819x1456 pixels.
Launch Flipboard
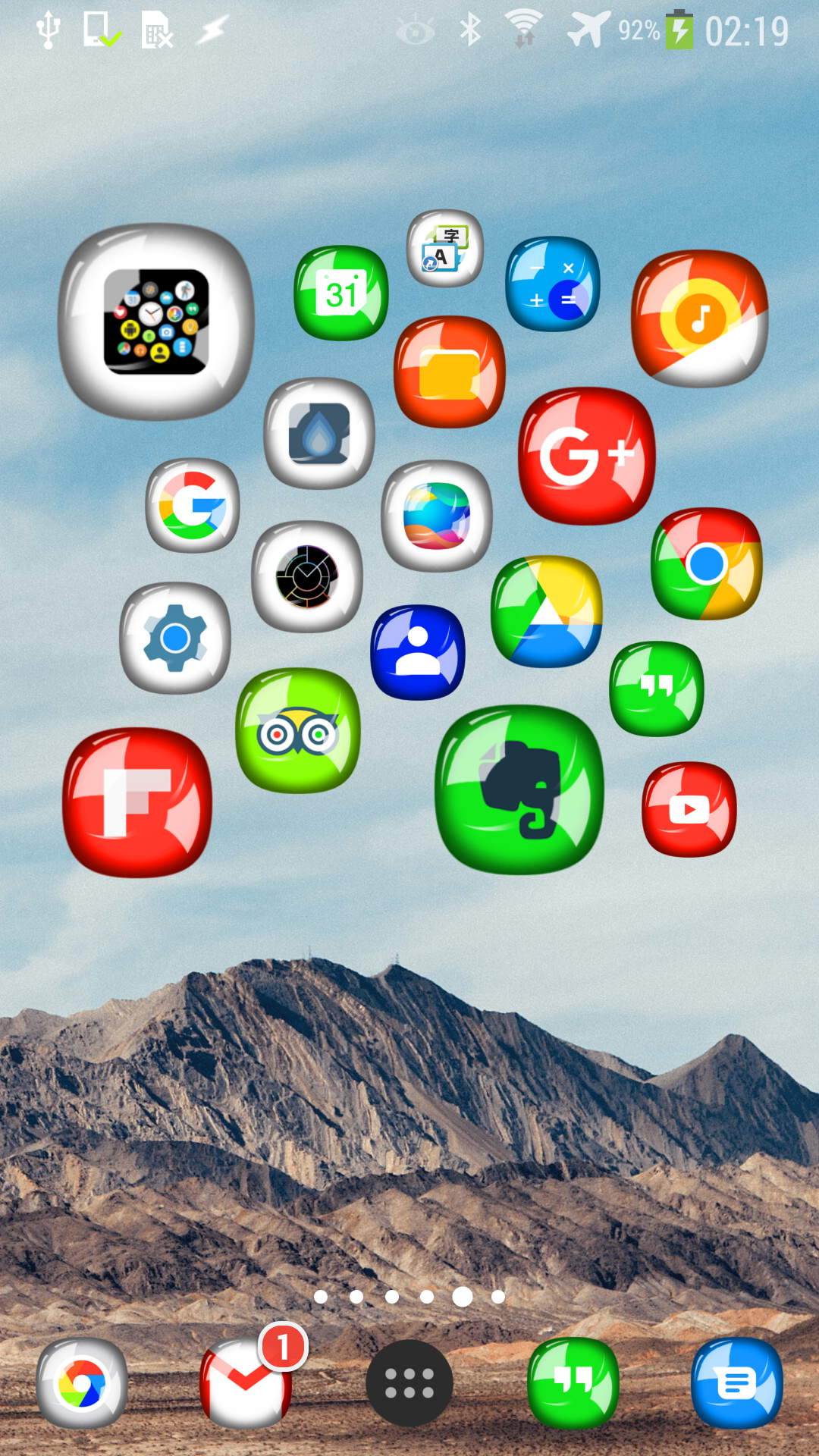click(x=136, y=802)
